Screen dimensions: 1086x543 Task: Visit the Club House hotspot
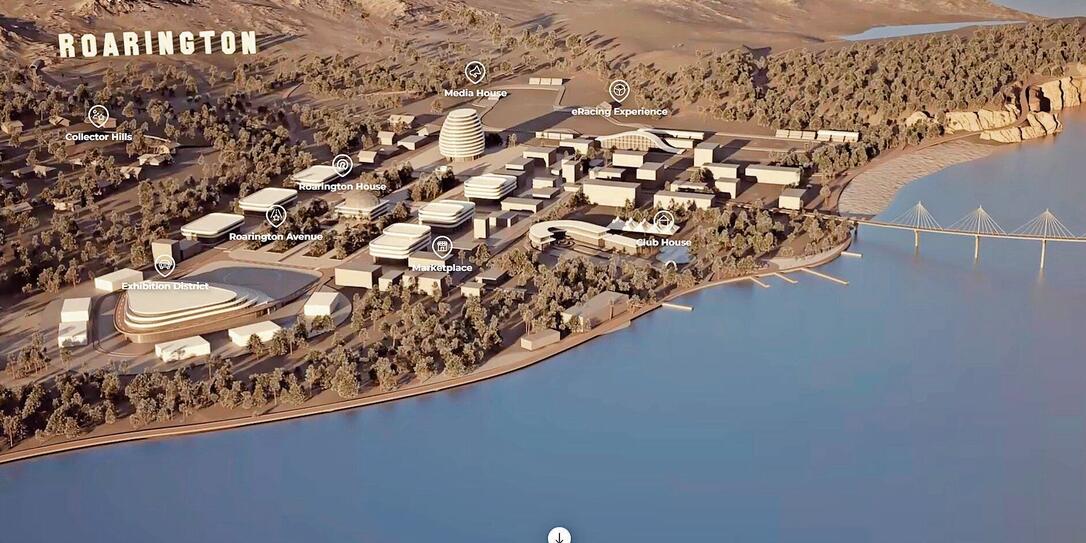[x=663, y=221]
